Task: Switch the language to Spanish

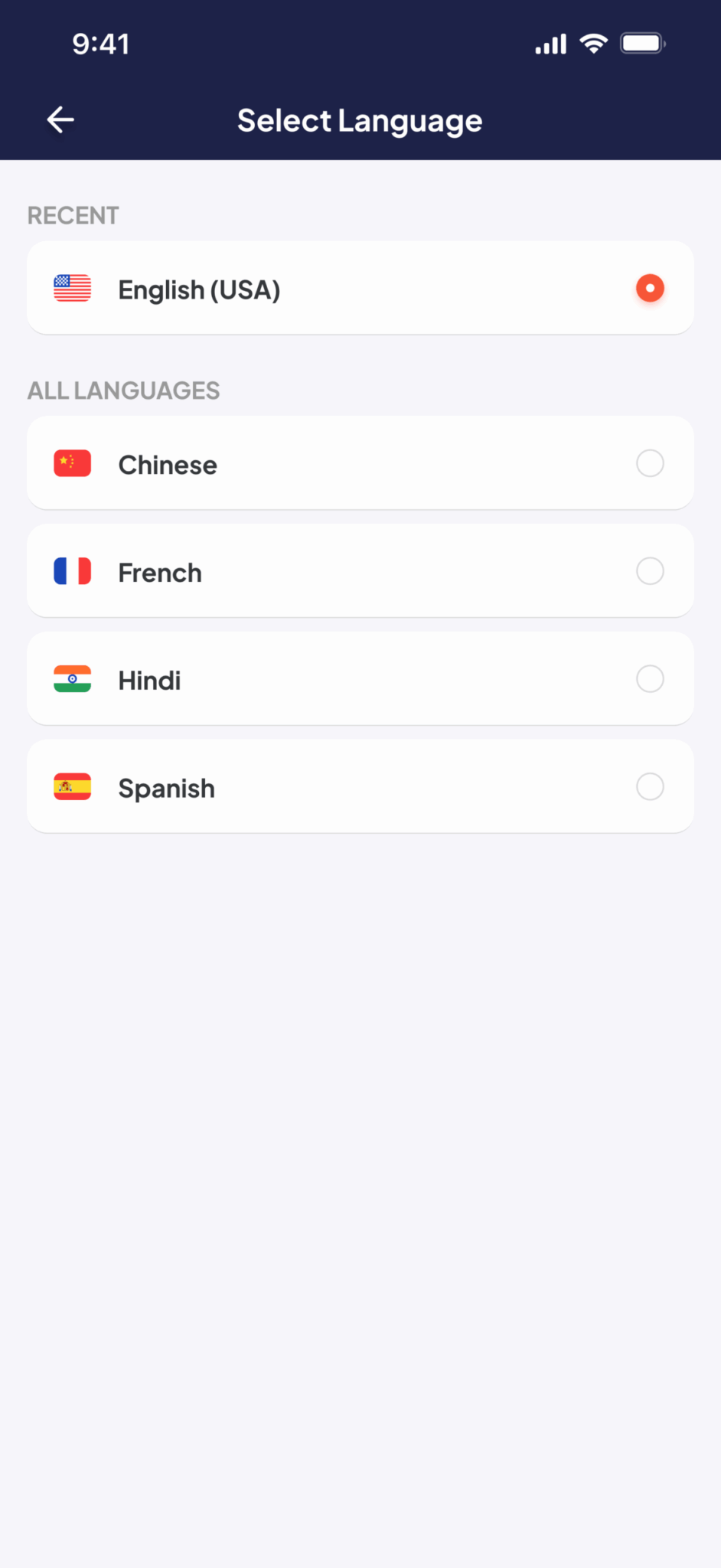Action: (360, 787)
